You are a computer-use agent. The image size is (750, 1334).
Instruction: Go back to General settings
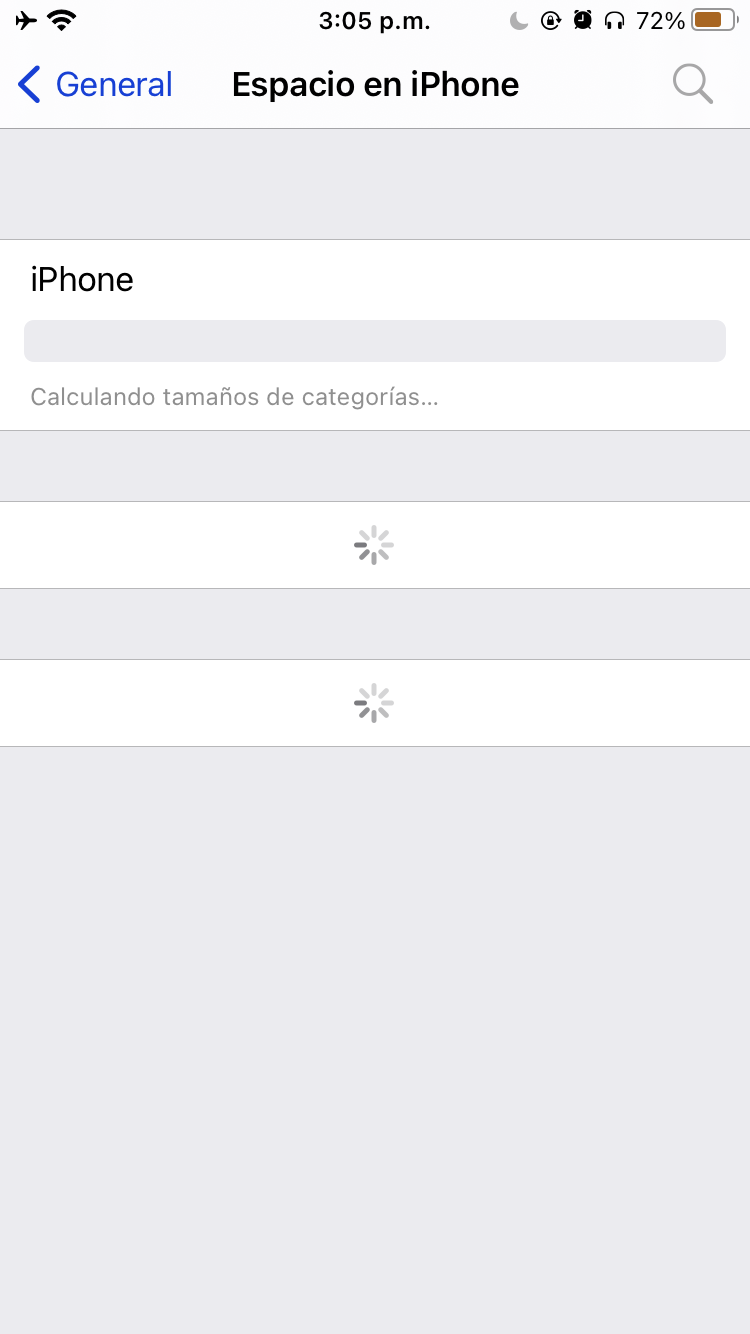pos(95,85)
